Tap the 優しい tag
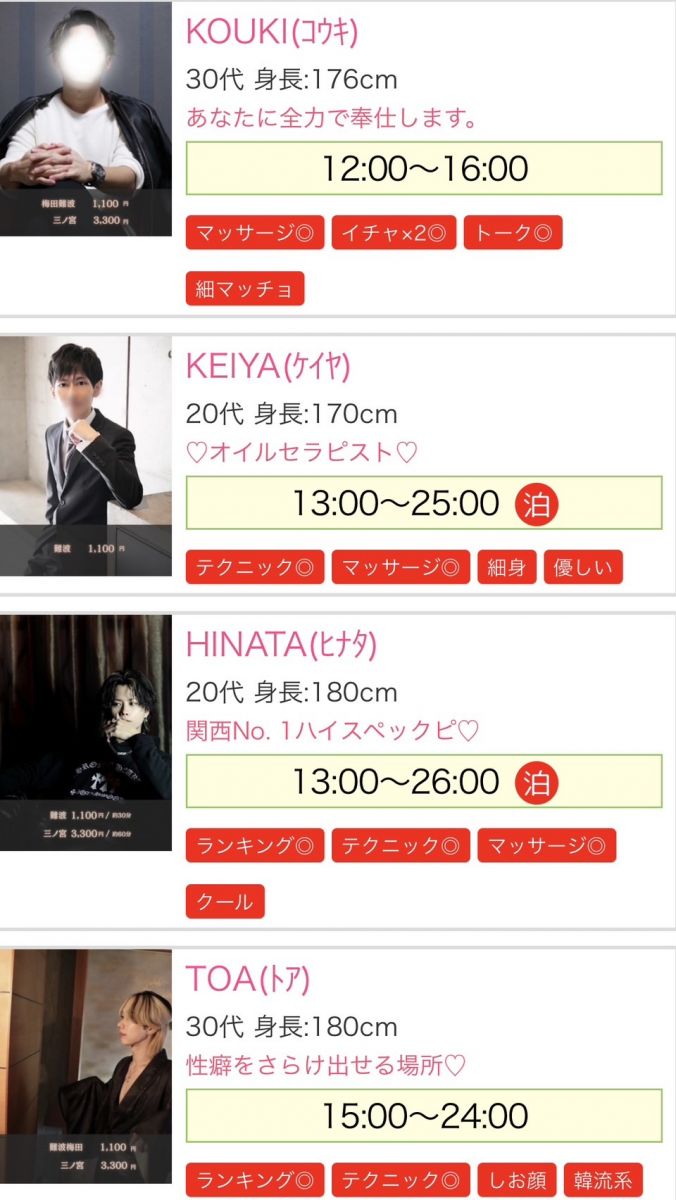Viewport: 676px width, 1200px height. pyautogui.click(x=584, y=567)
